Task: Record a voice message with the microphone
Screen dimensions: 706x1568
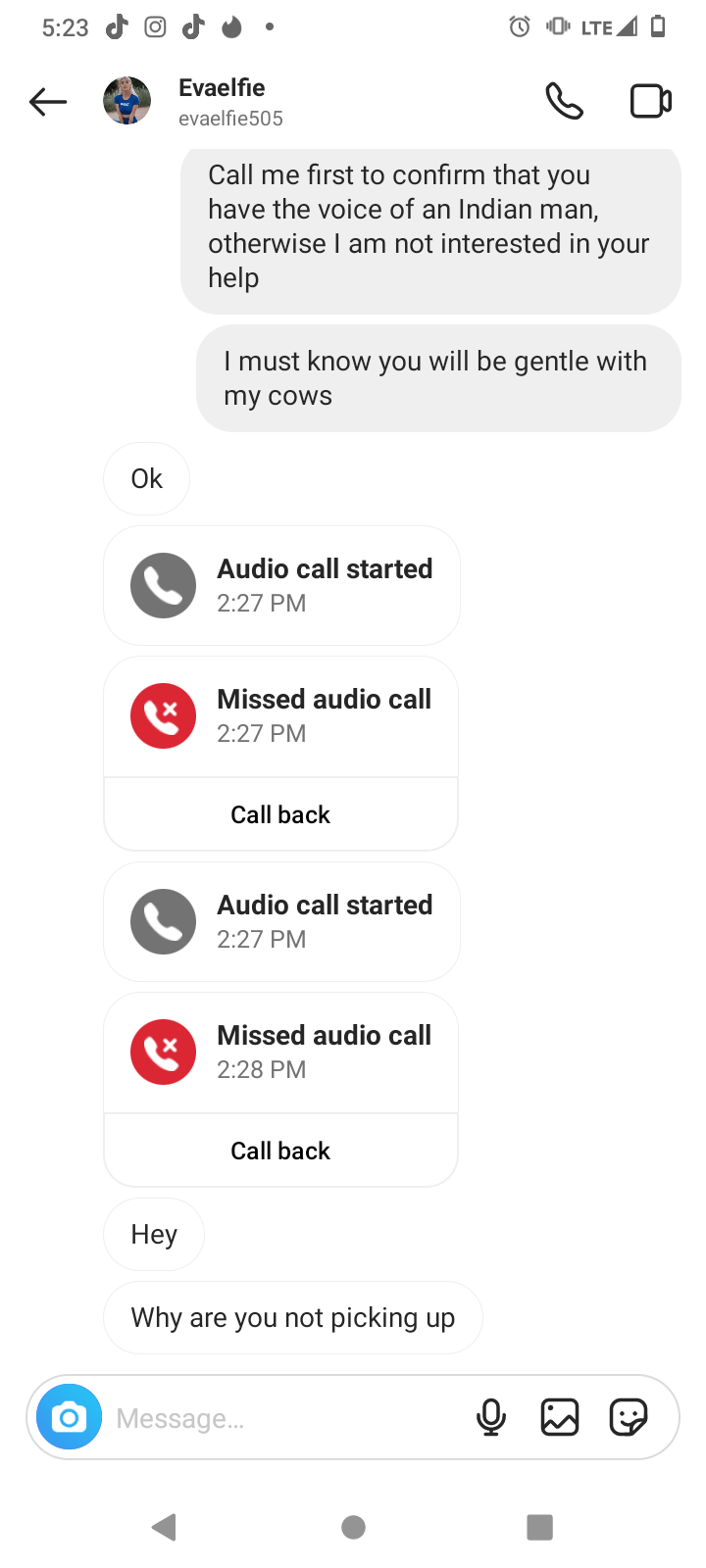Action: pos(491,1417)
